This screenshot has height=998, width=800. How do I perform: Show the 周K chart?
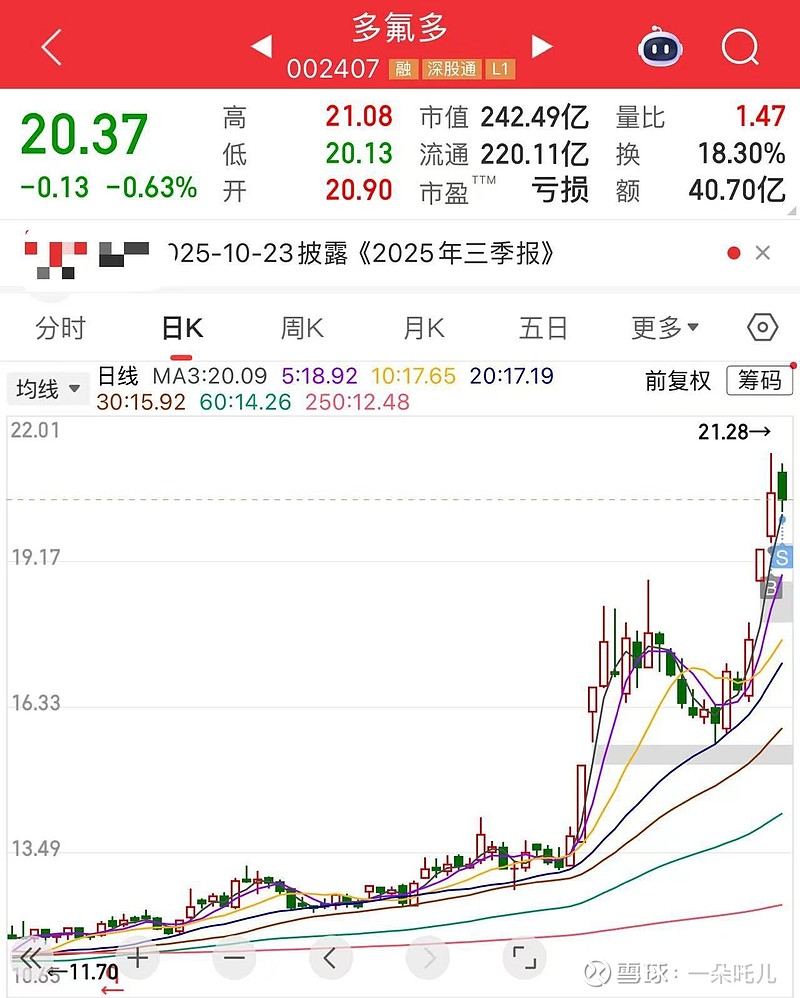tap(302, 328)
